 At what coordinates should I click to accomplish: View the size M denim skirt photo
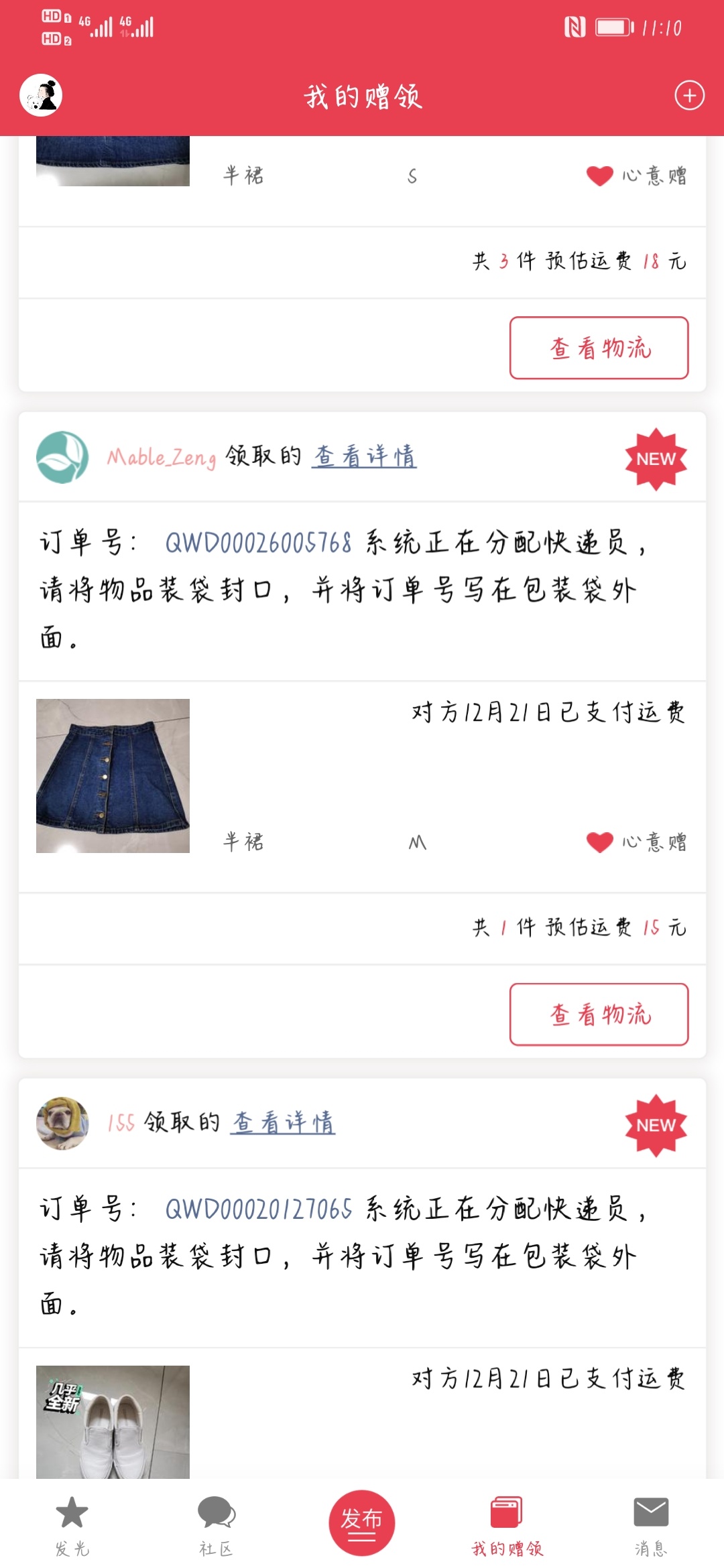(x=113, y=775)
